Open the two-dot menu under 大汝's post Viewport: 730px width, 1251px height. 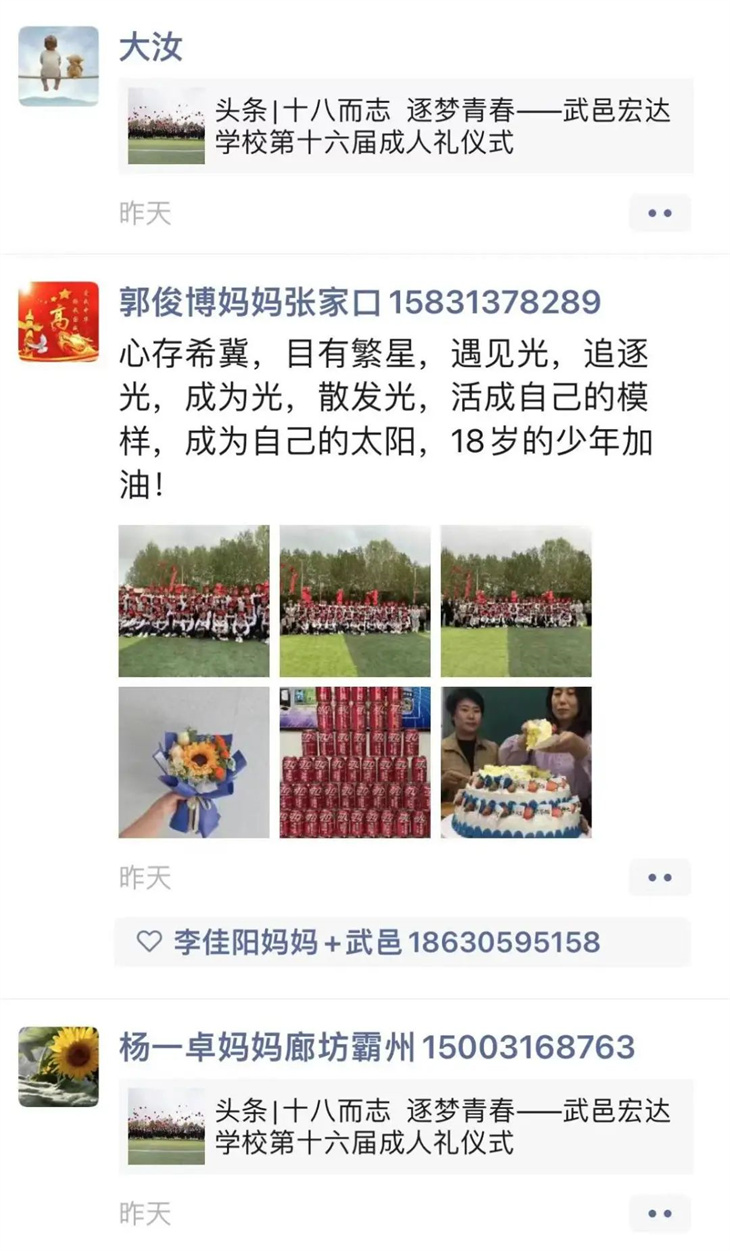[659, 213]
